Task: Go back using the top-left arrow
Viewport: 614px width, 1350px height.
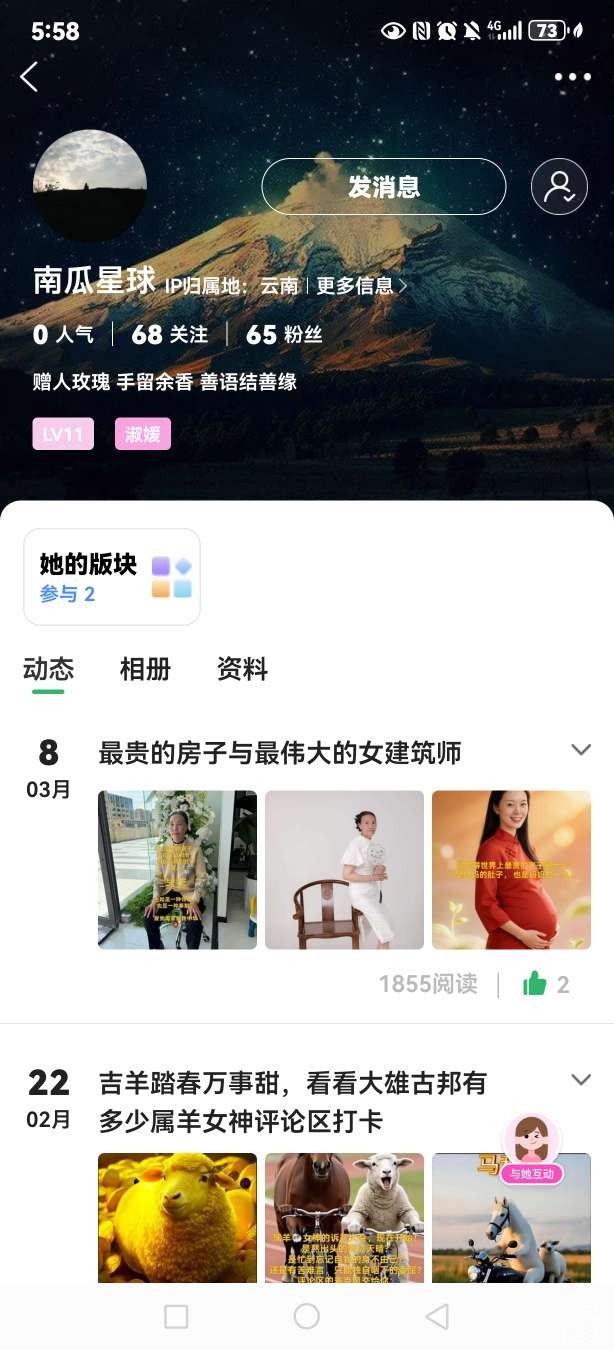Action: click(x=29, y=77)
